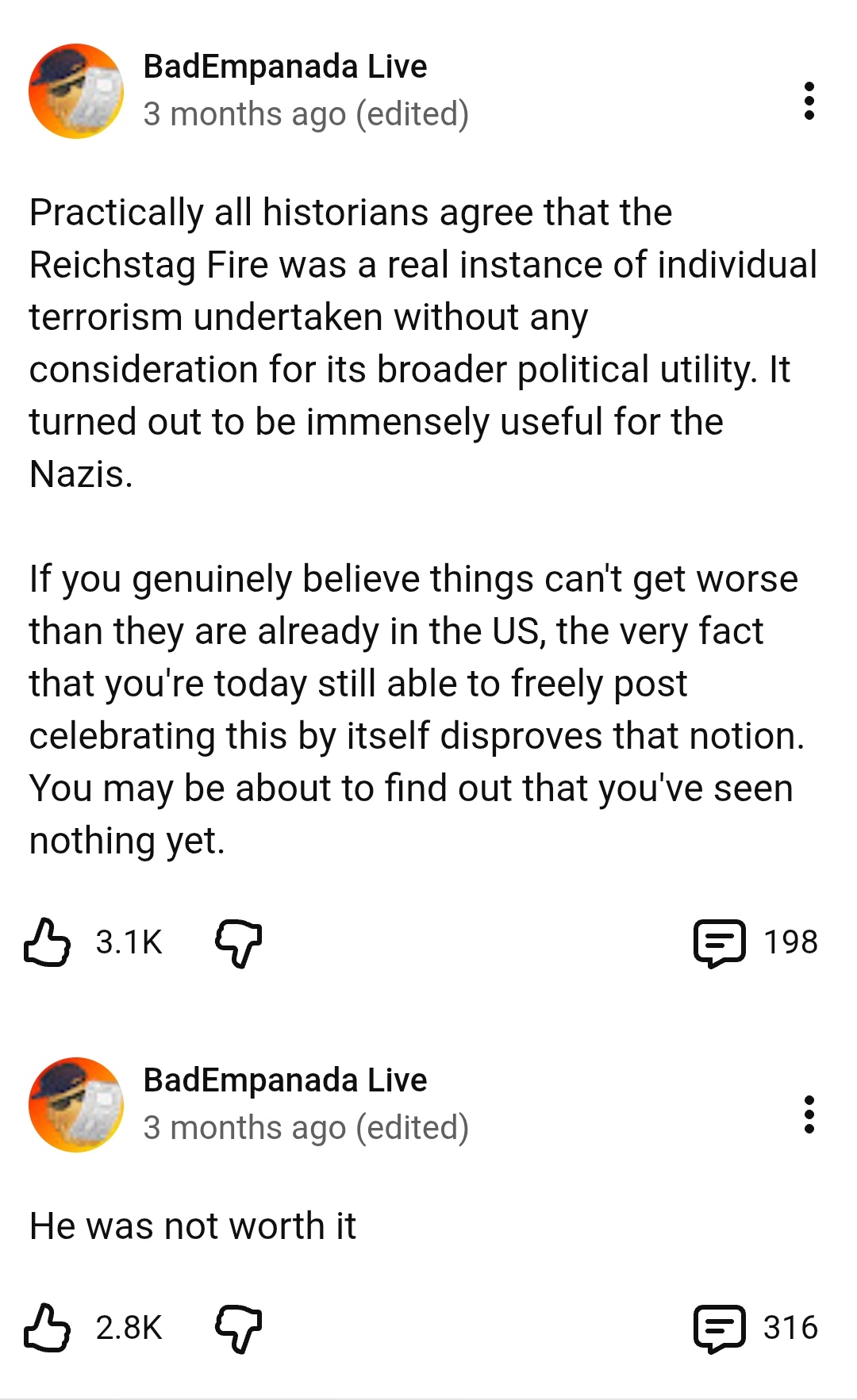Image resolution: width=857 pixels, height=1400 pixels.
Task: Open the 198 comments on Reichstag post
Action: coord(720,942)
